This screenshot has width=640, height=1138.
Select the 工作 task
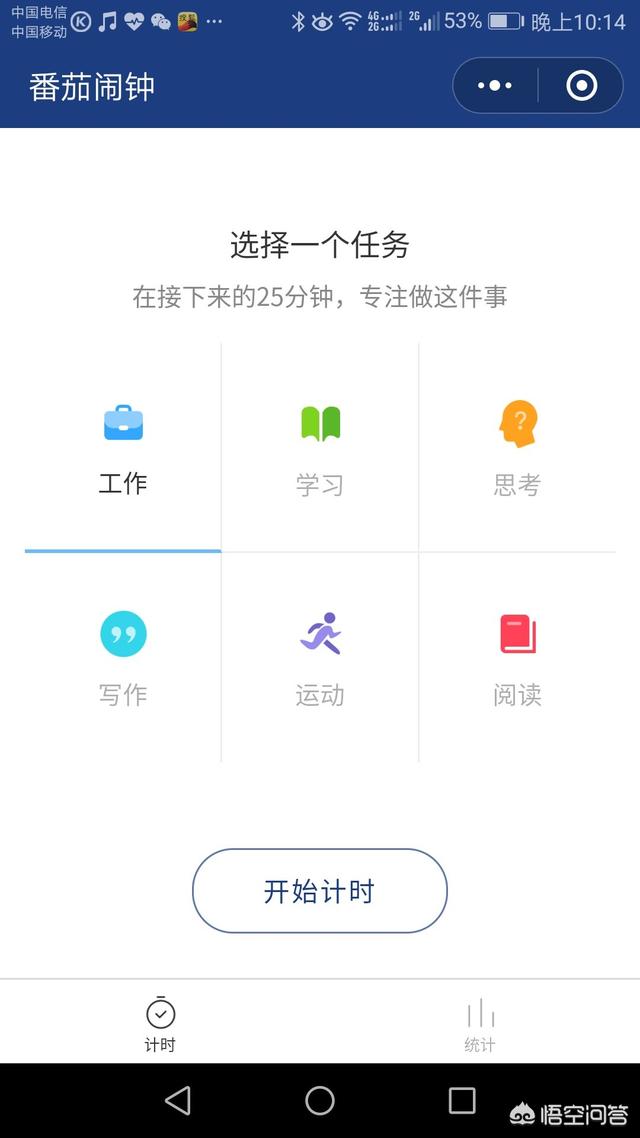tap(123, 447)
